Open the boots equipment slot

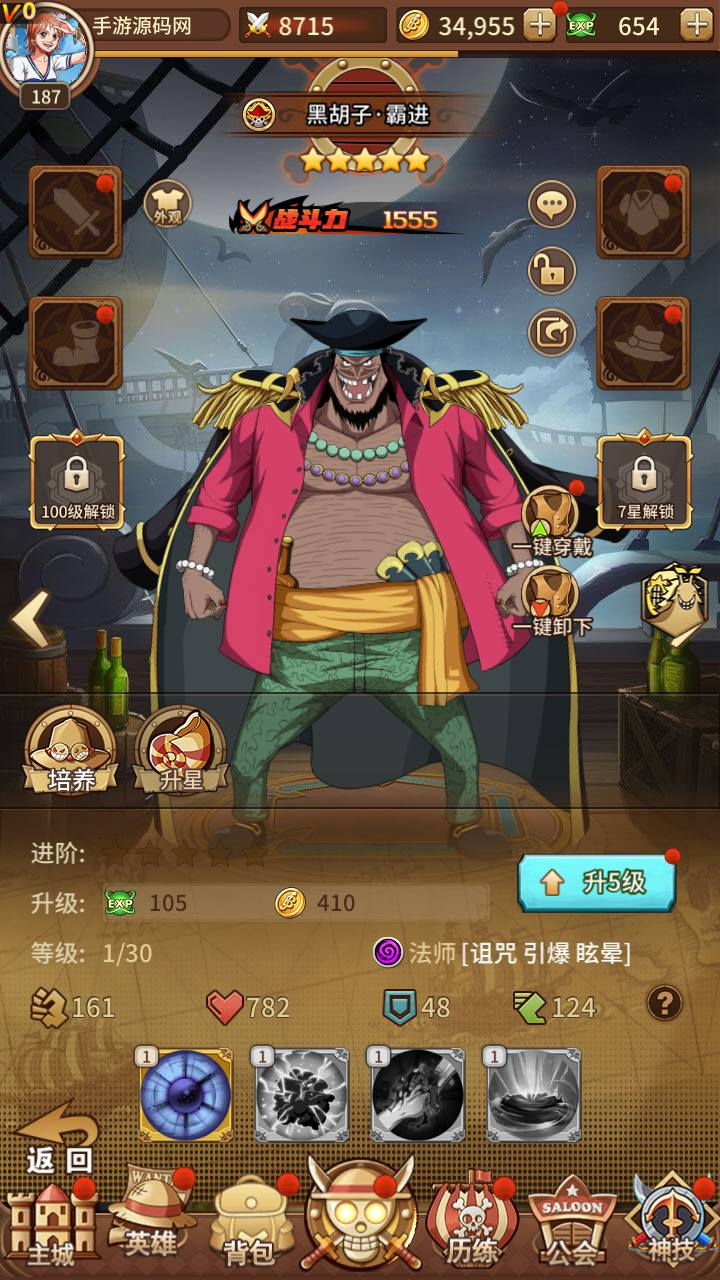coord(76,342)
